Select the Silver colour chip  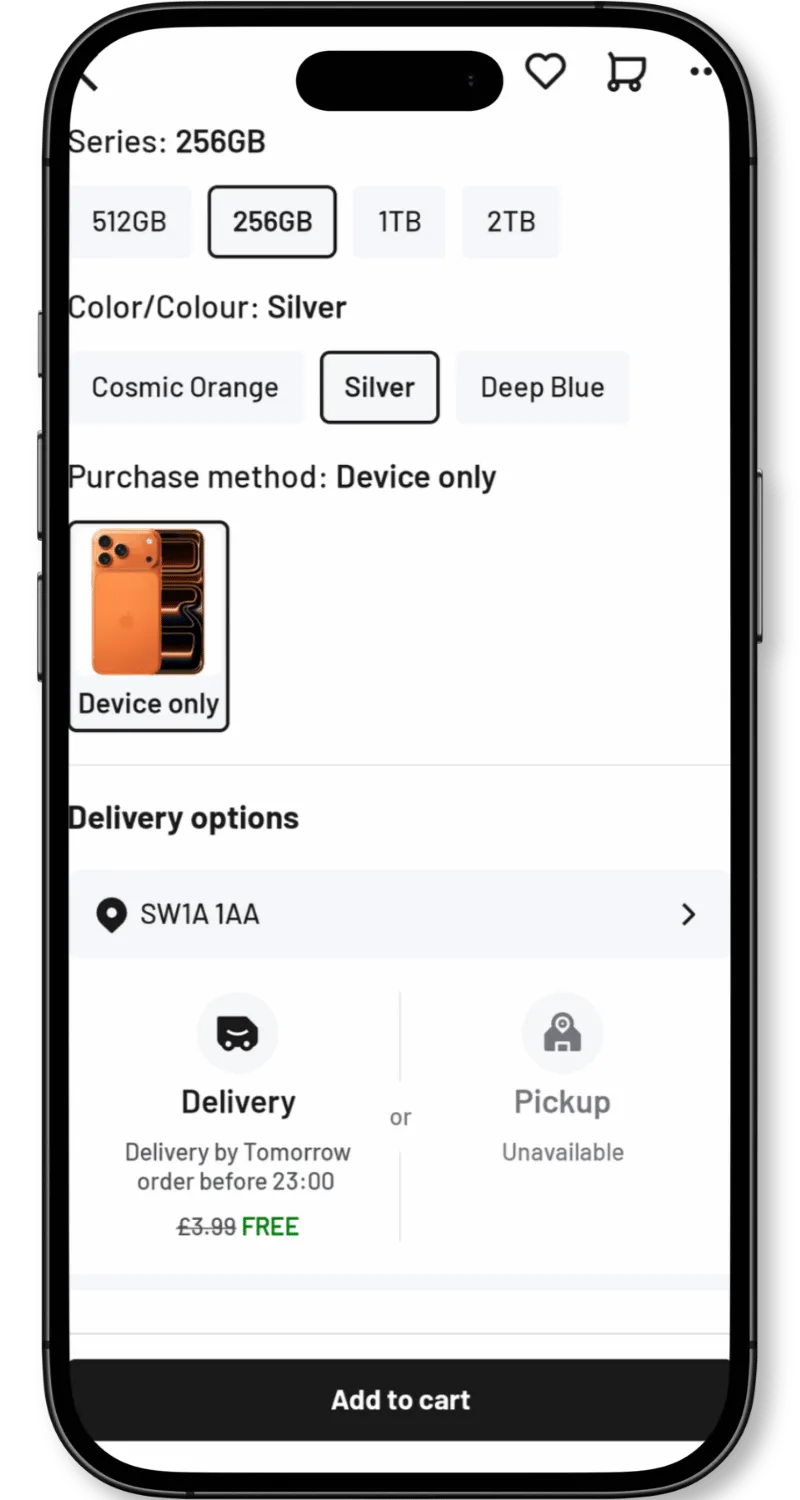point(379,387)
